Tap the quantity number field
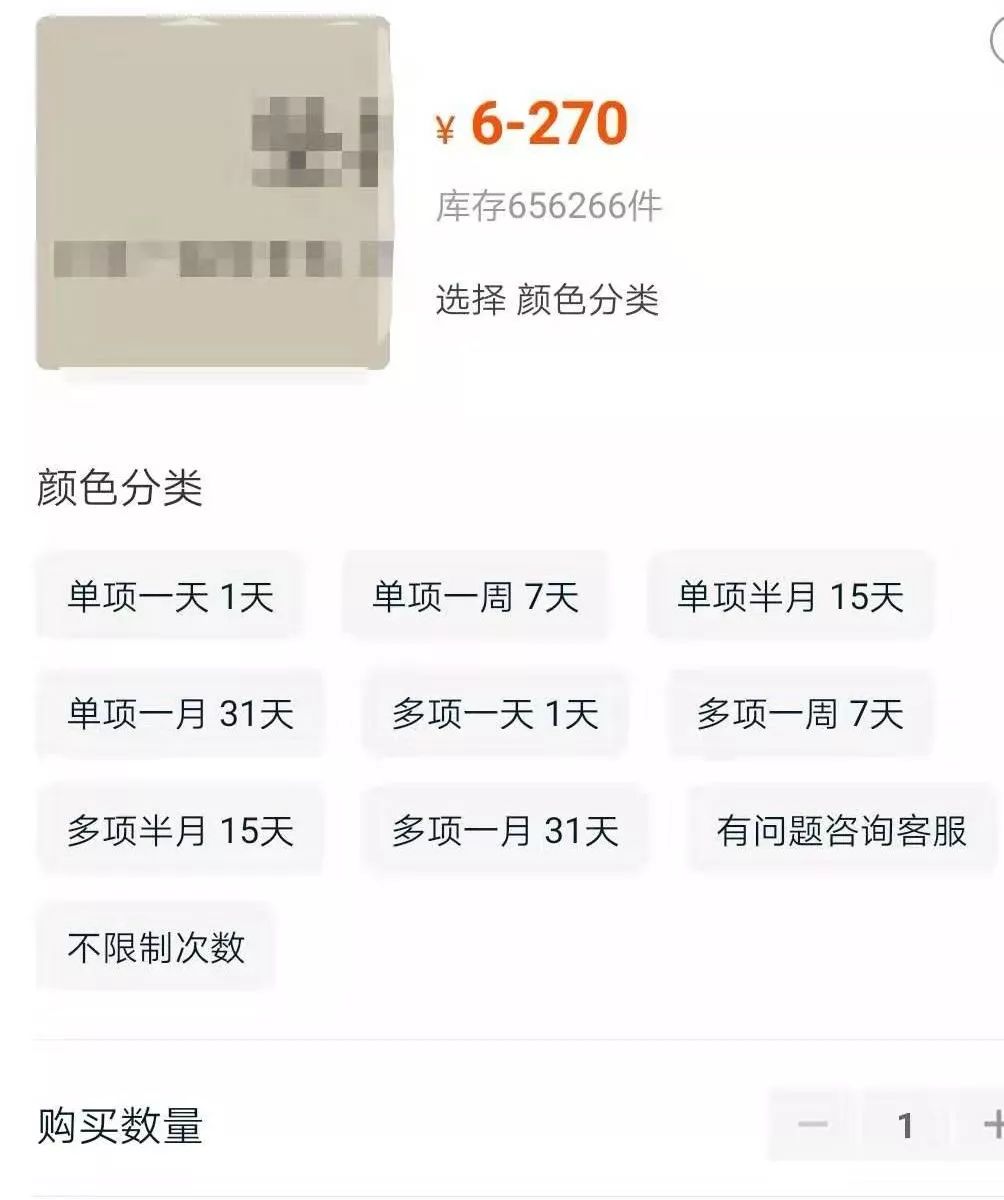The width and height of the screenshot is (1004, 1200). (x=905, y=1126)
